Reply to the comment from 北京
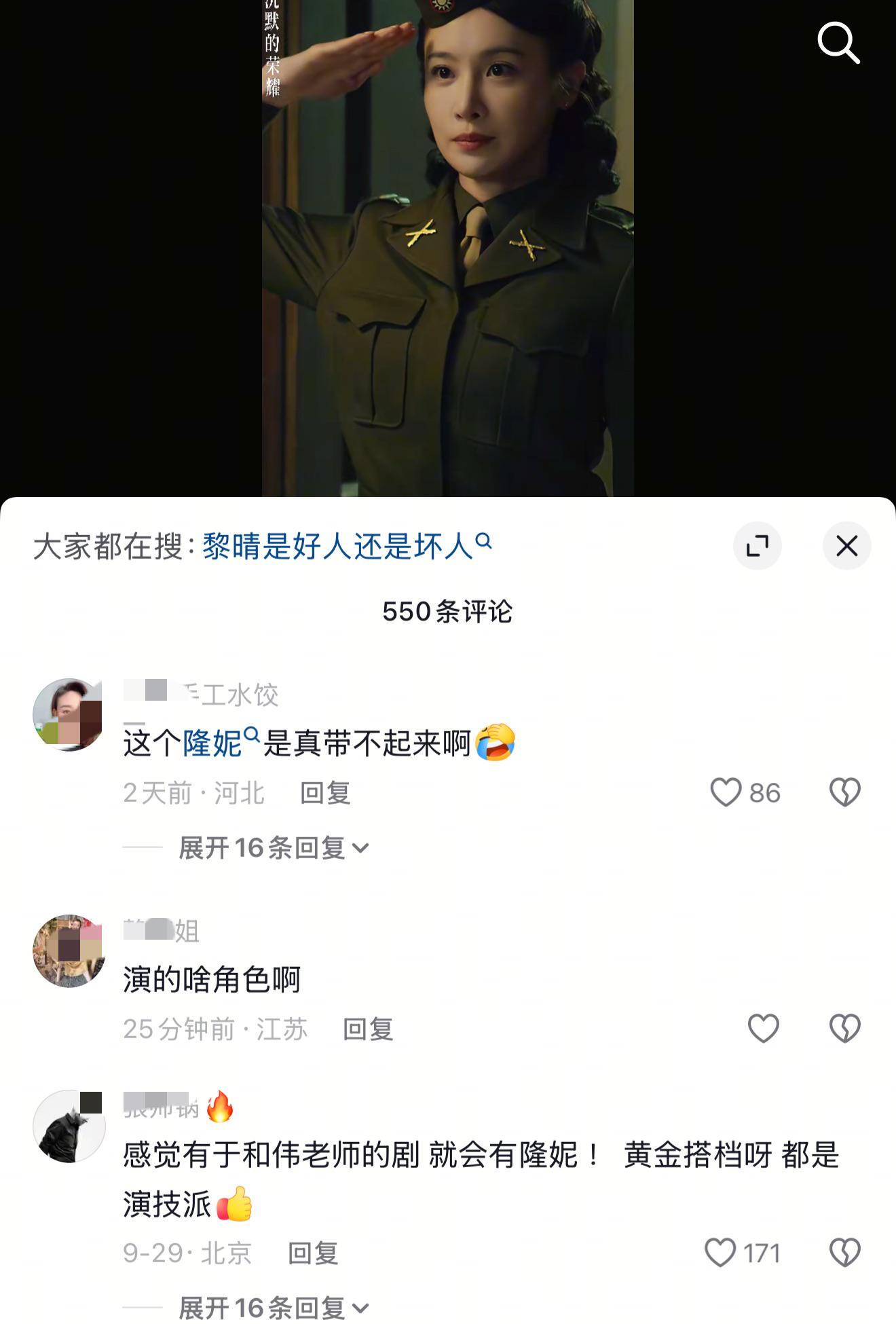This screenshot has width=896, height=1324. click(313, 1253)
